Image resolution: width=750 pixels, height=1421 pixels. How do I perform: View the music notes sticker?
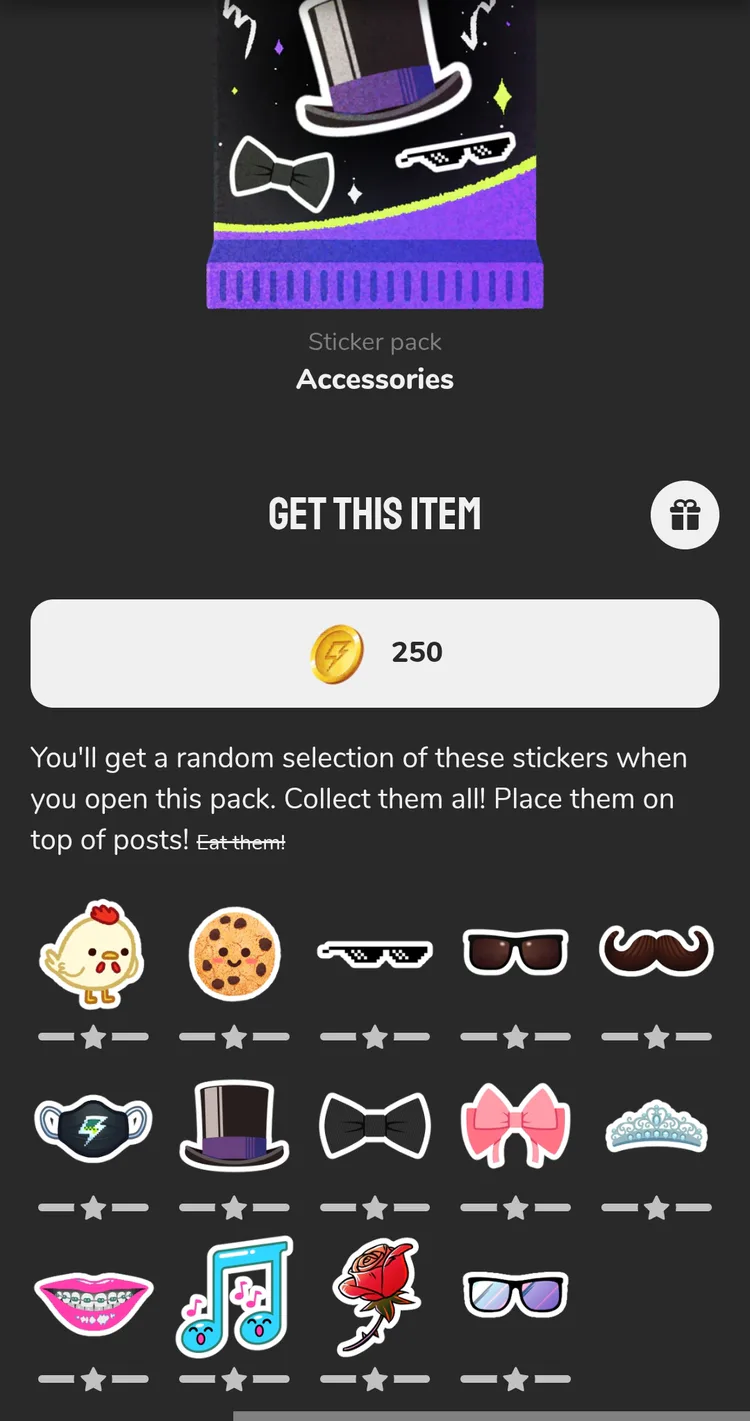point(235,1297)
